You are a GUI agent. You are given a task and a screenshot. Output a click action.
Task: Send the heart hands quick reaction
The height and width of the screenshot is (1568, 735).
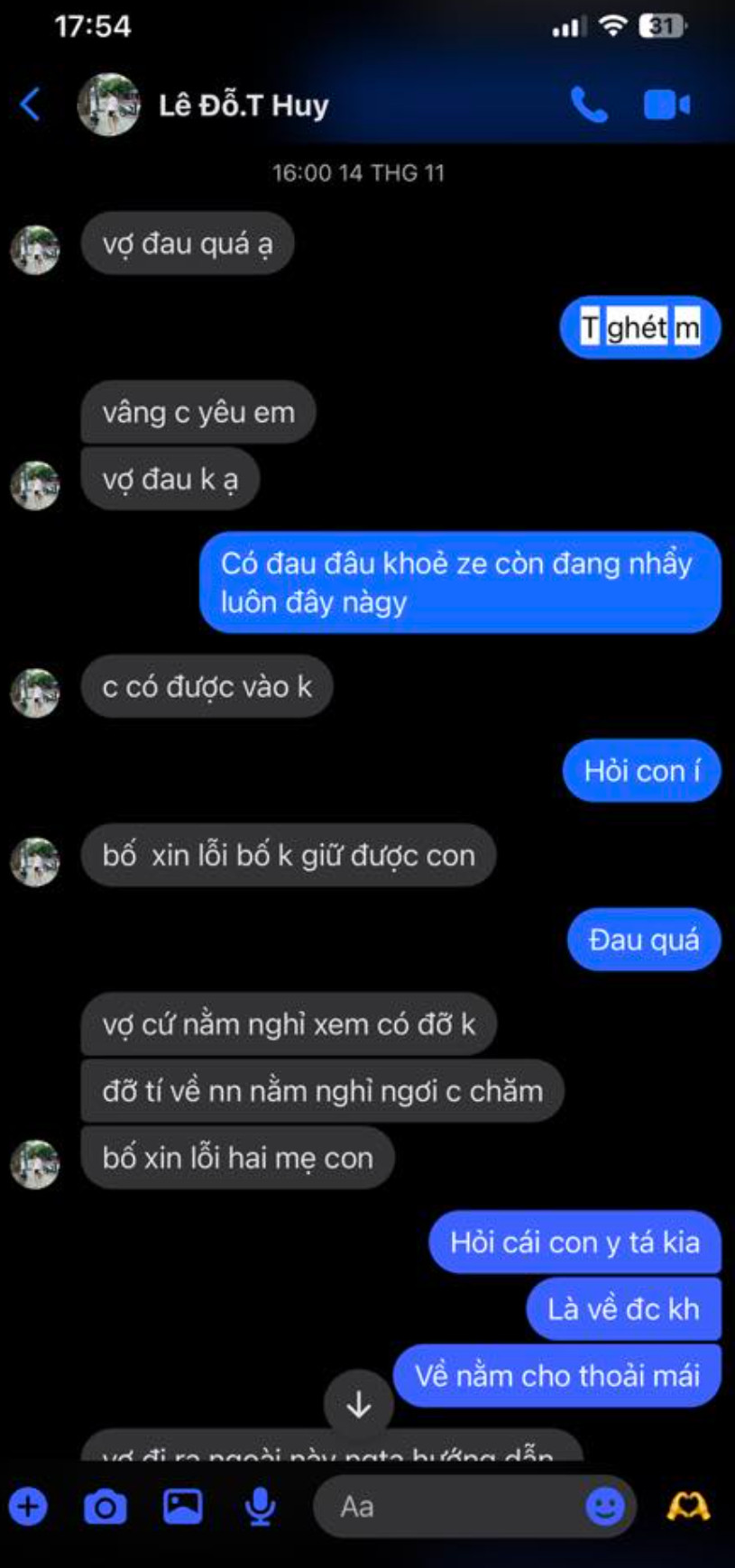click(687, 1507)
